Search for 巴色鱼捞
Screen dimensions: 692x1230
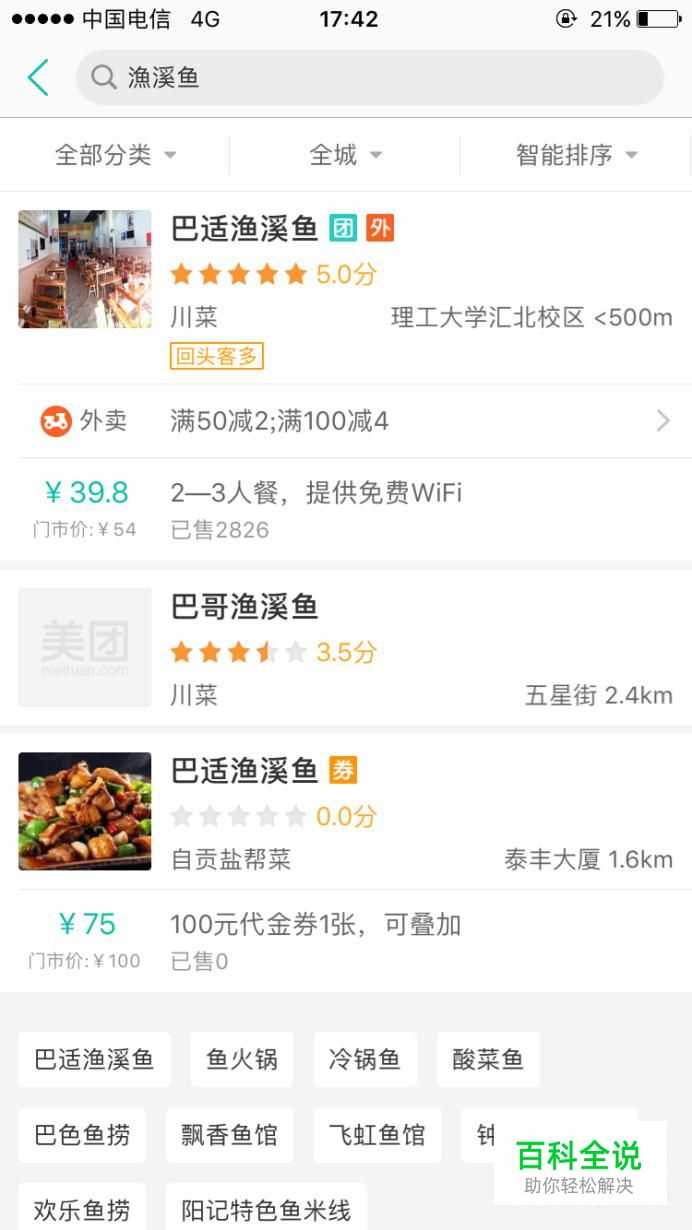pos(82,1135)
